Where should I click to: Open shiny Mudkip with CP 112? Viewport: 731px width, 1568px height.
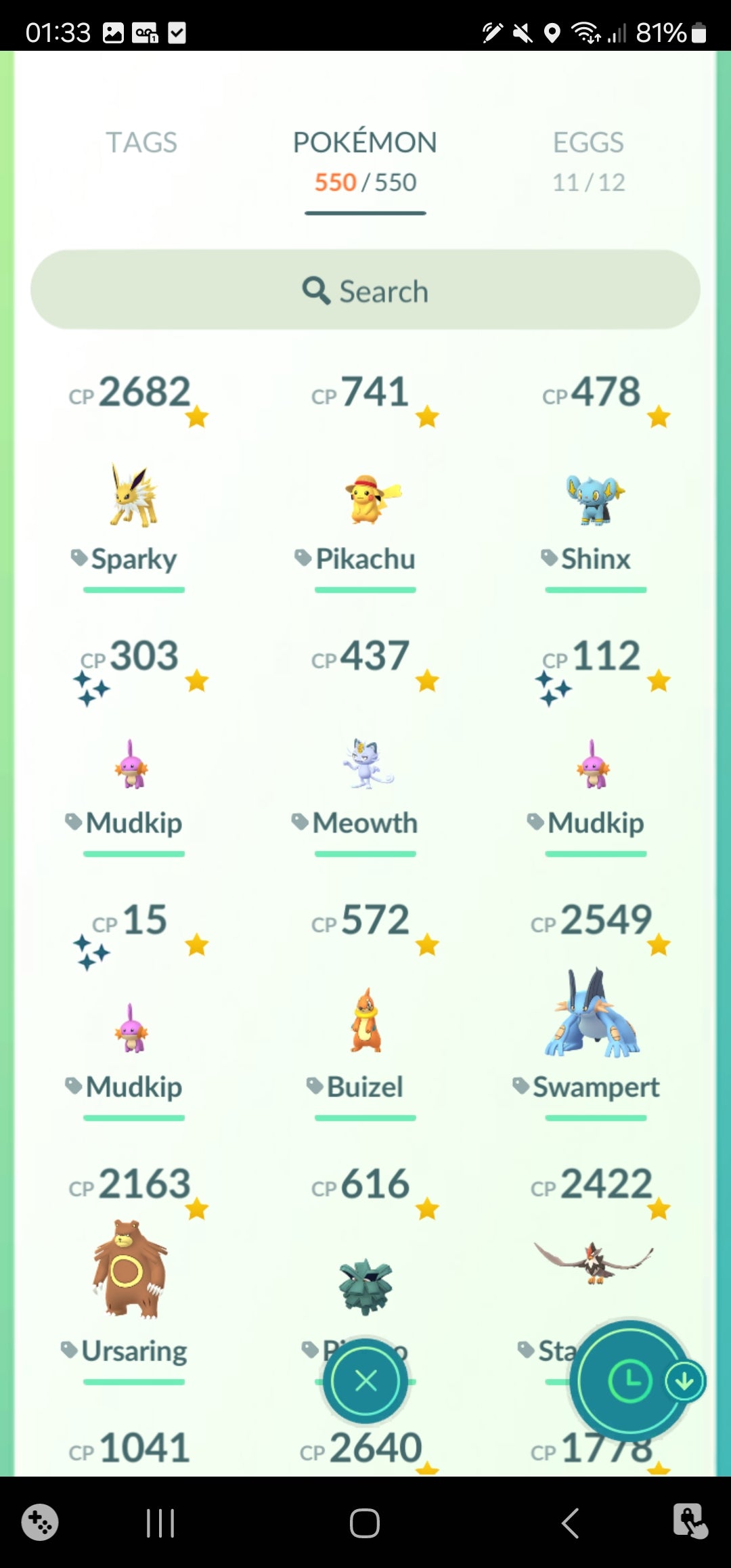click(x=594, y=764)
